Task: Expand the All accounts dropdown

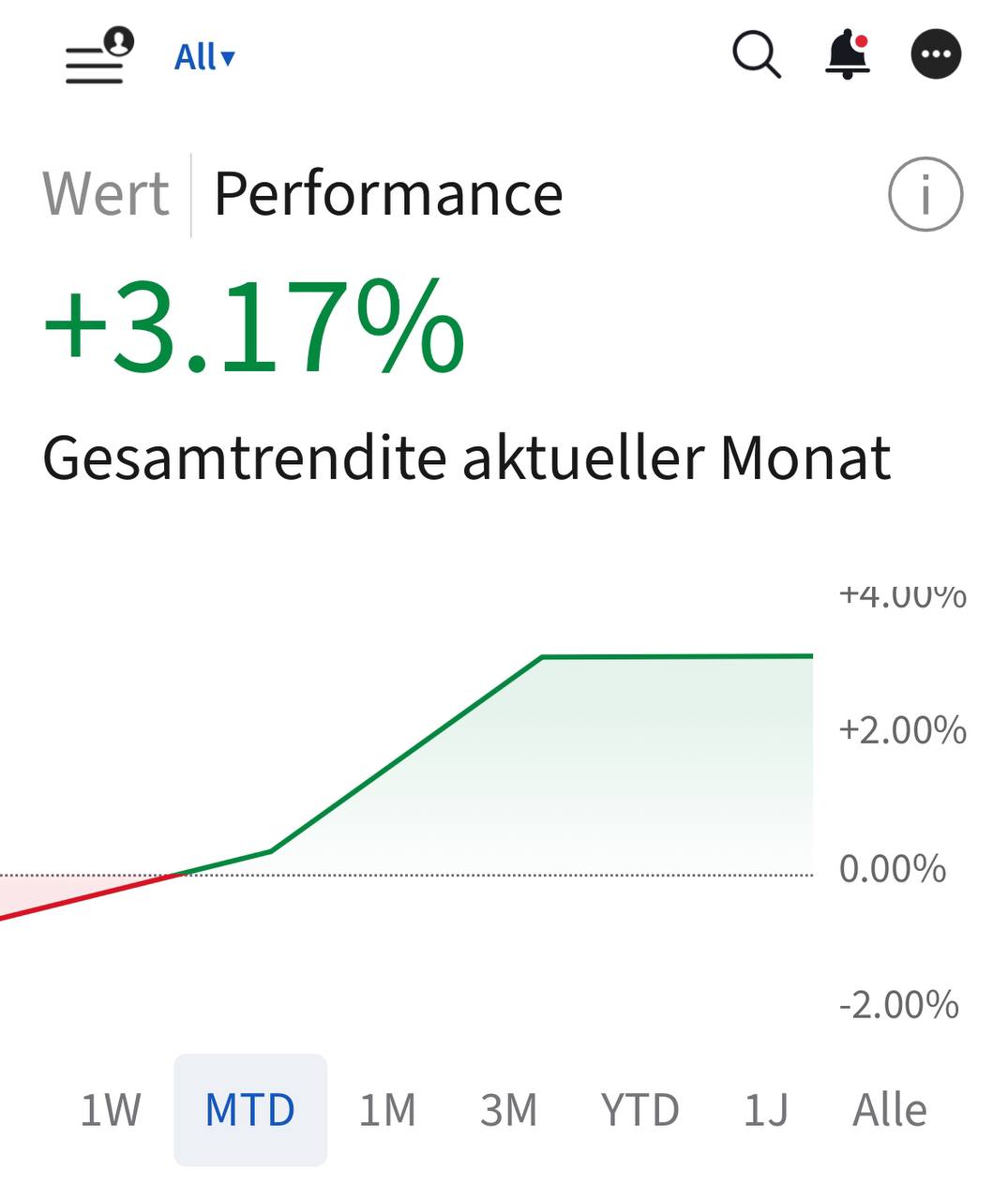Action: (204, 58)
